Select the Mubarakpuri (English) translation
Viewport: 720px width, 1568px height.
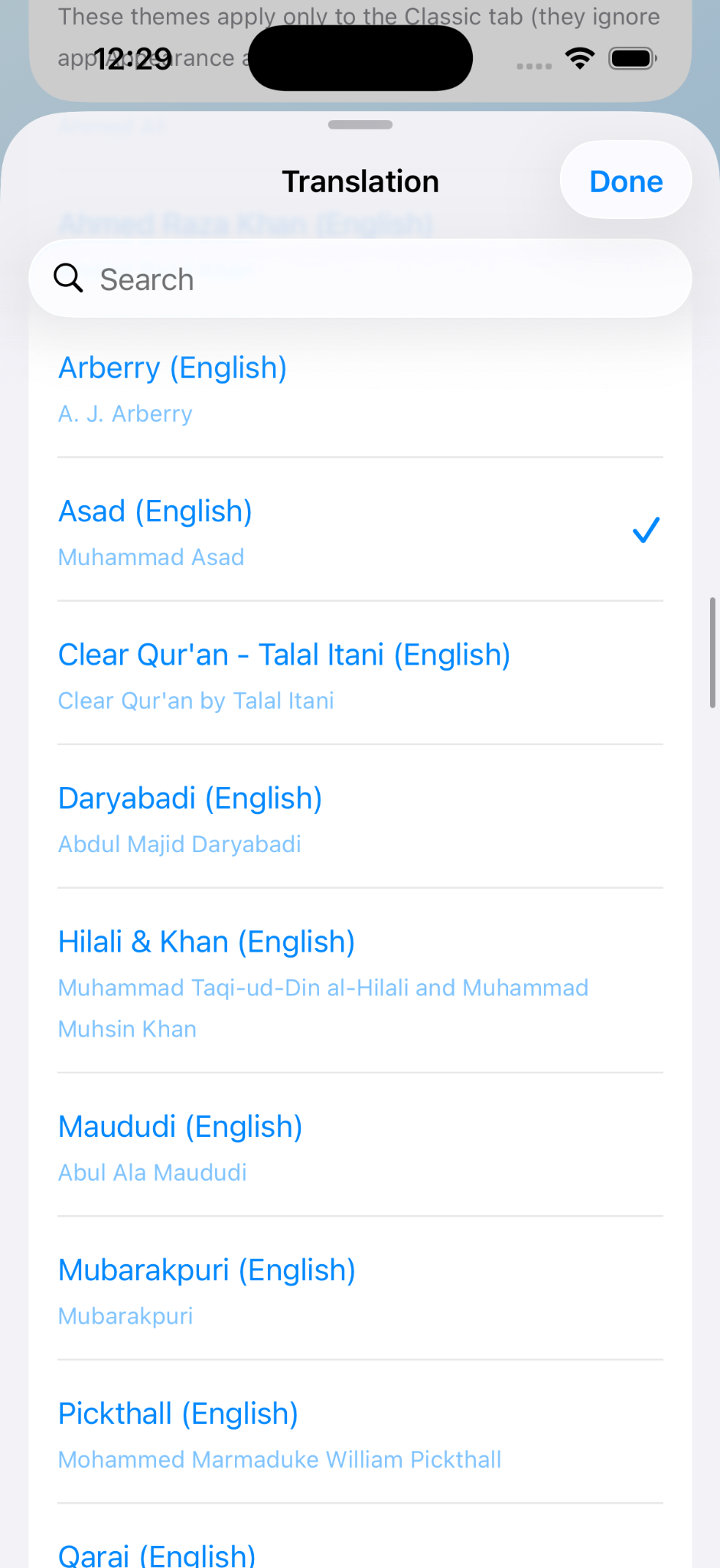[207, 1269]
